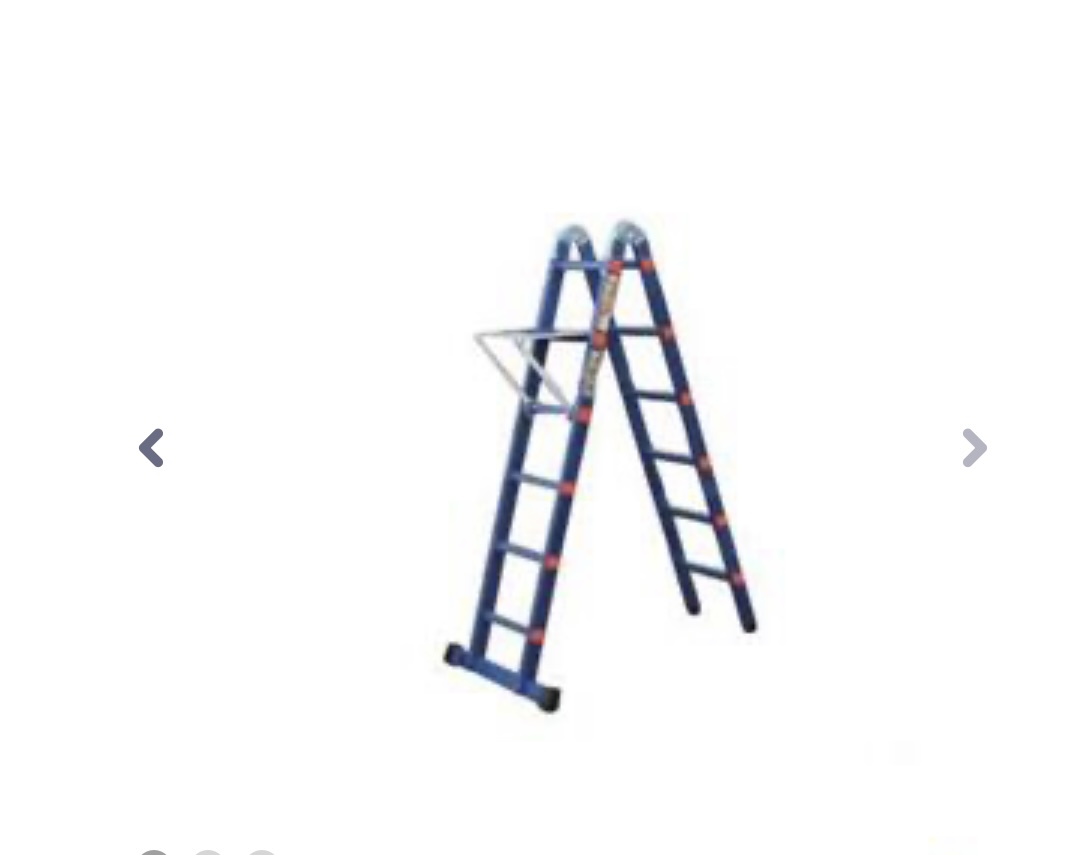Go to the previous product image
The width and height of the screenshot is (1074, 855).
151,448
